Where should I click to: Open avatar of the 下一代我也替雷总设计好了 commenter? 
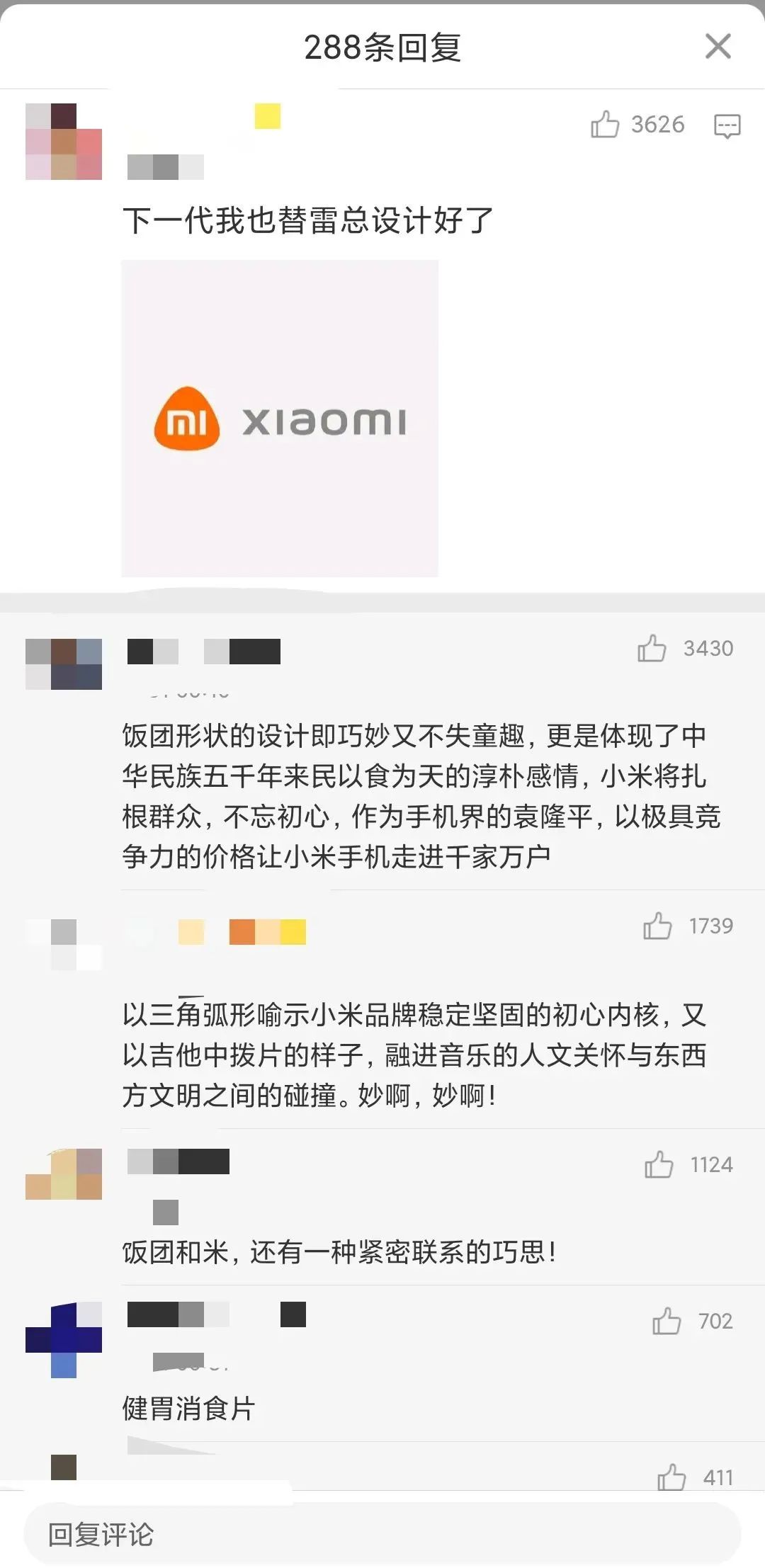pos(64,142)
